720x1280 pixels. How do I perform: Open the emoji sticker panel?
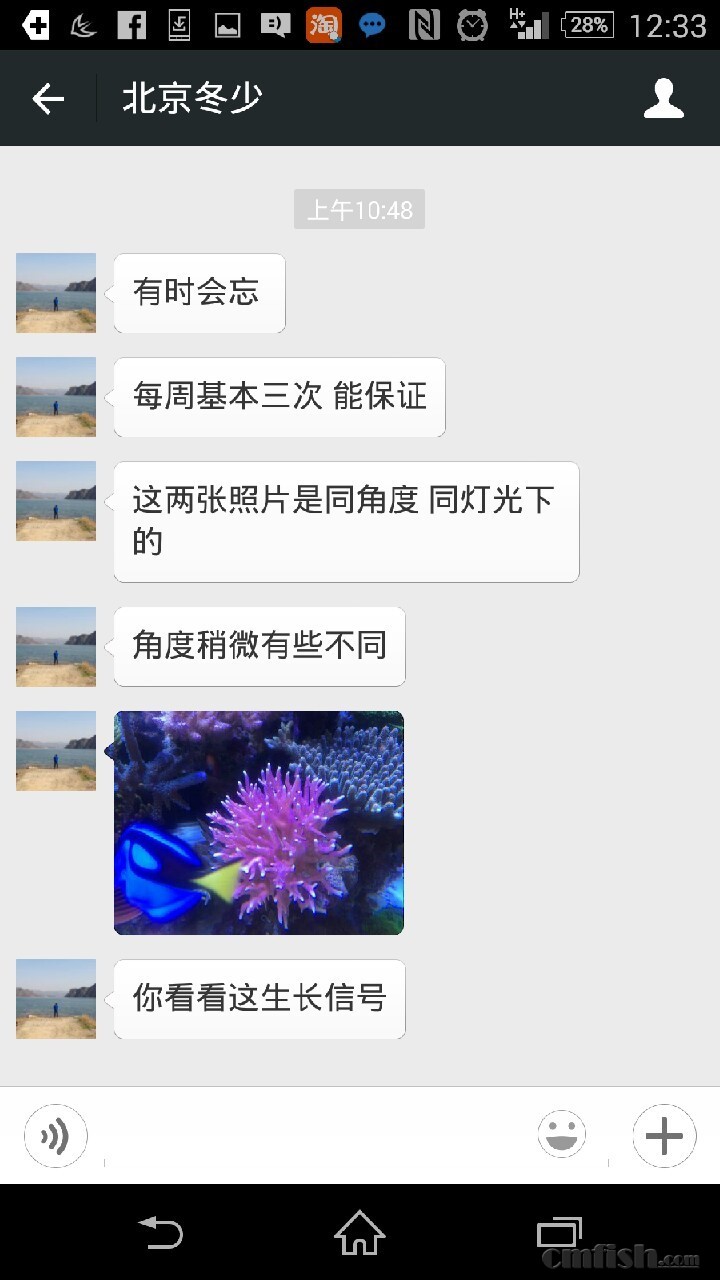562,1136
